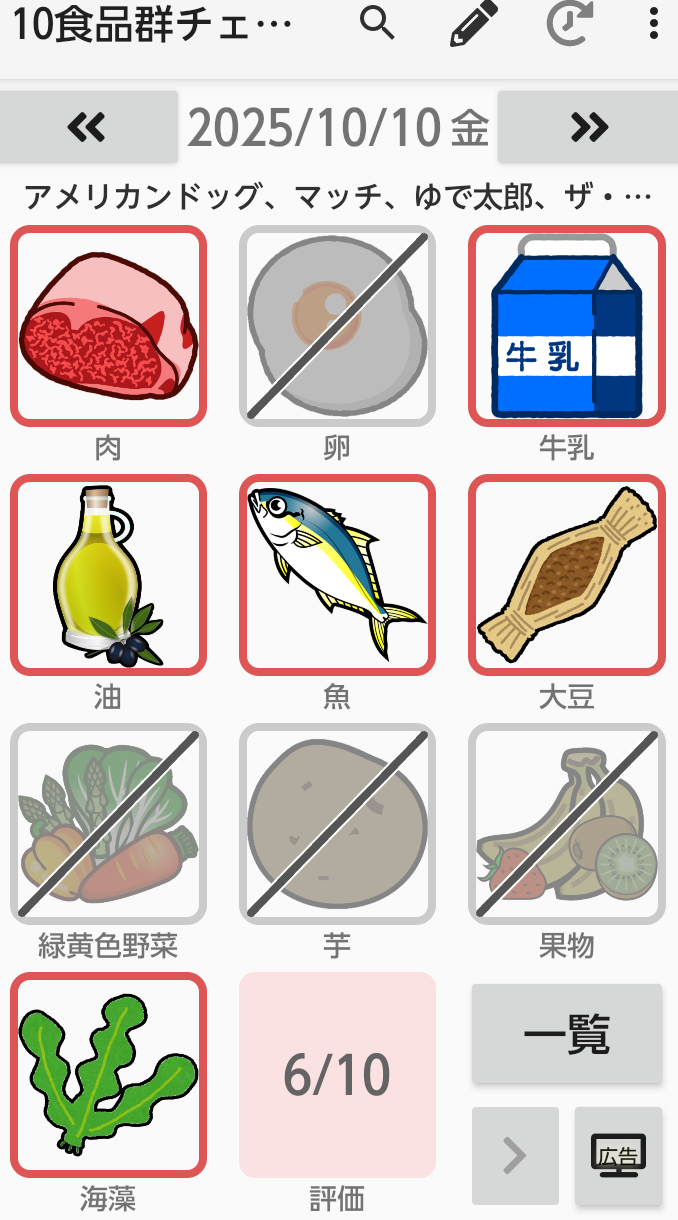
Task: Open the 一覧 list view
Action: coord(566,1034)
